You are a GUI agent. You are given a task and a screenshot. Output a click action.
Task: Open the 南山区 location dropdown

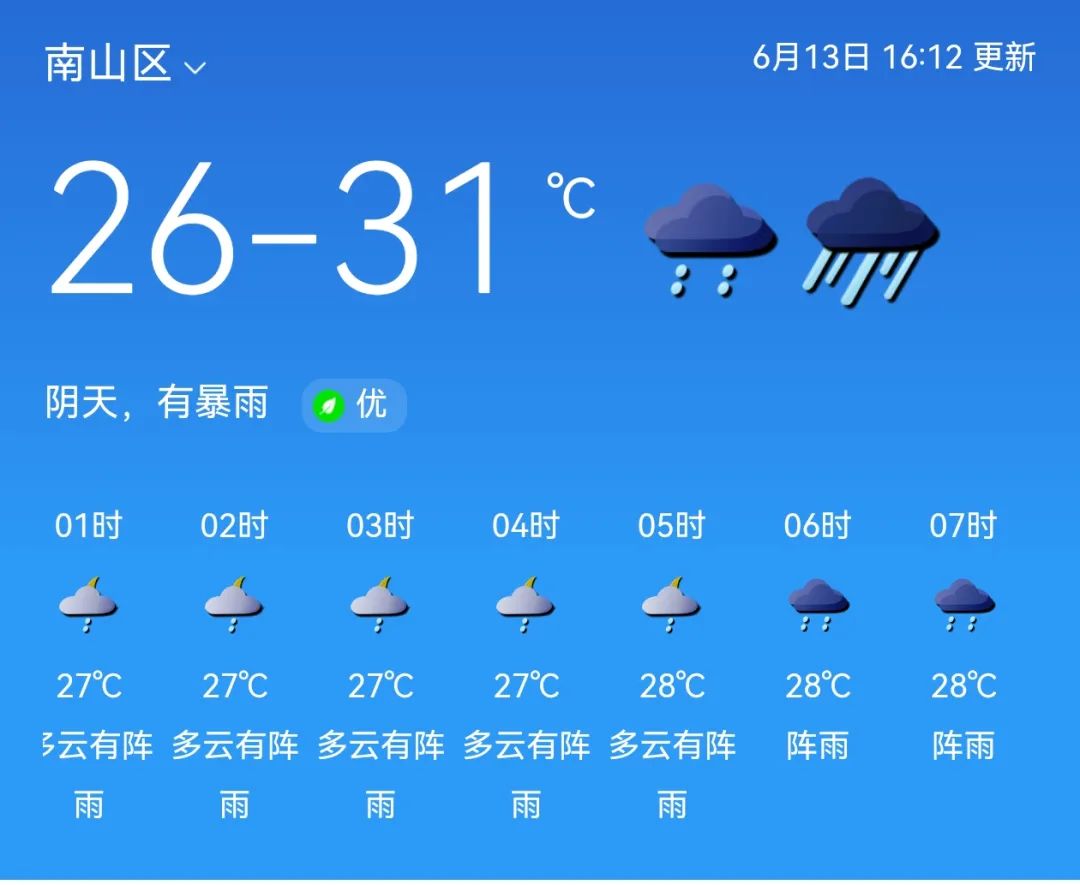click(x=125, y=64)
